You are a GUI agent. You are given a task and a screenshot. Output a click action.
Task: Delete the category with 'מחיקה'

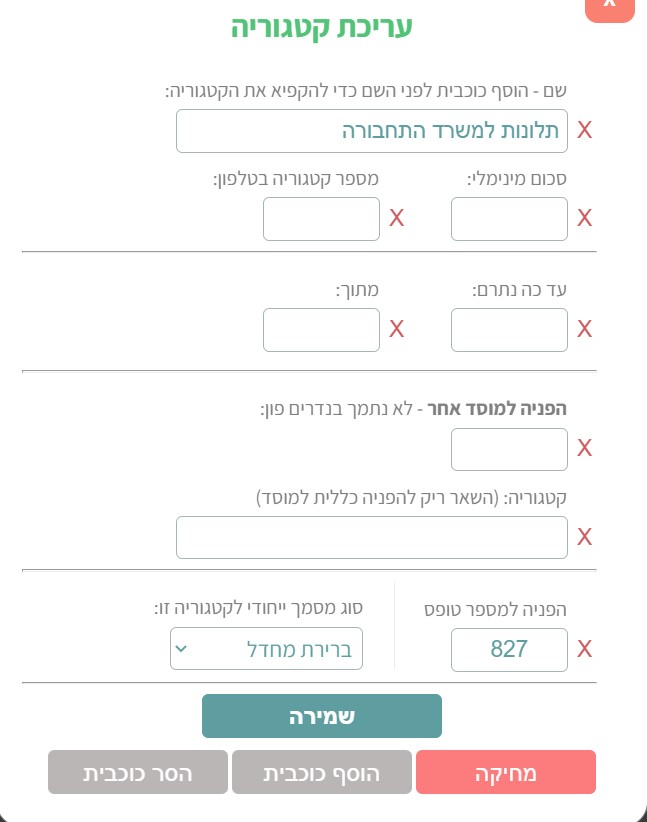tap(505, 772)
